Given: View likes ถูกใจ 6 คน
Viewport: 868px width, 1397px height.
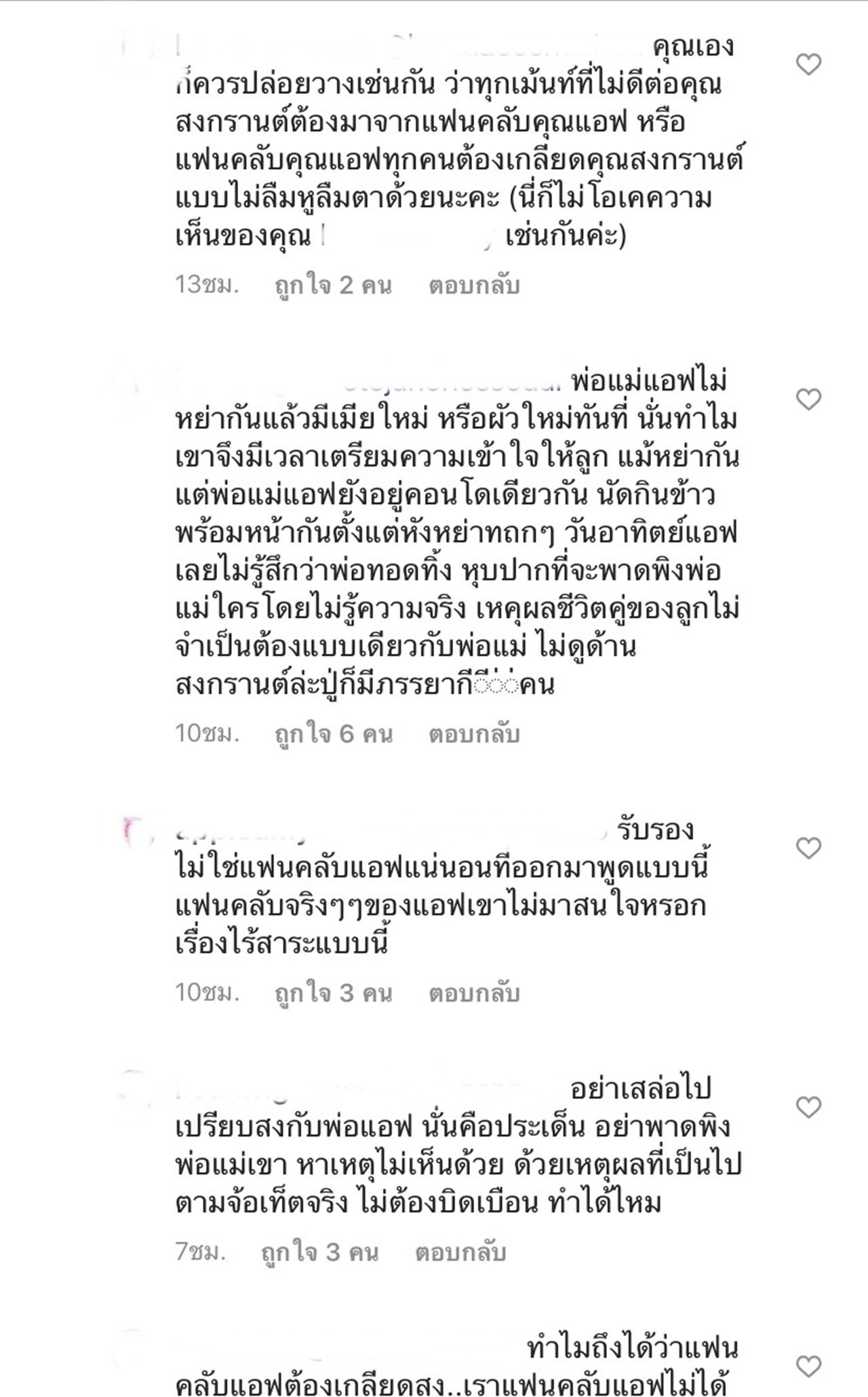Looking at the screenshot, I should click(x=333, y=734).
